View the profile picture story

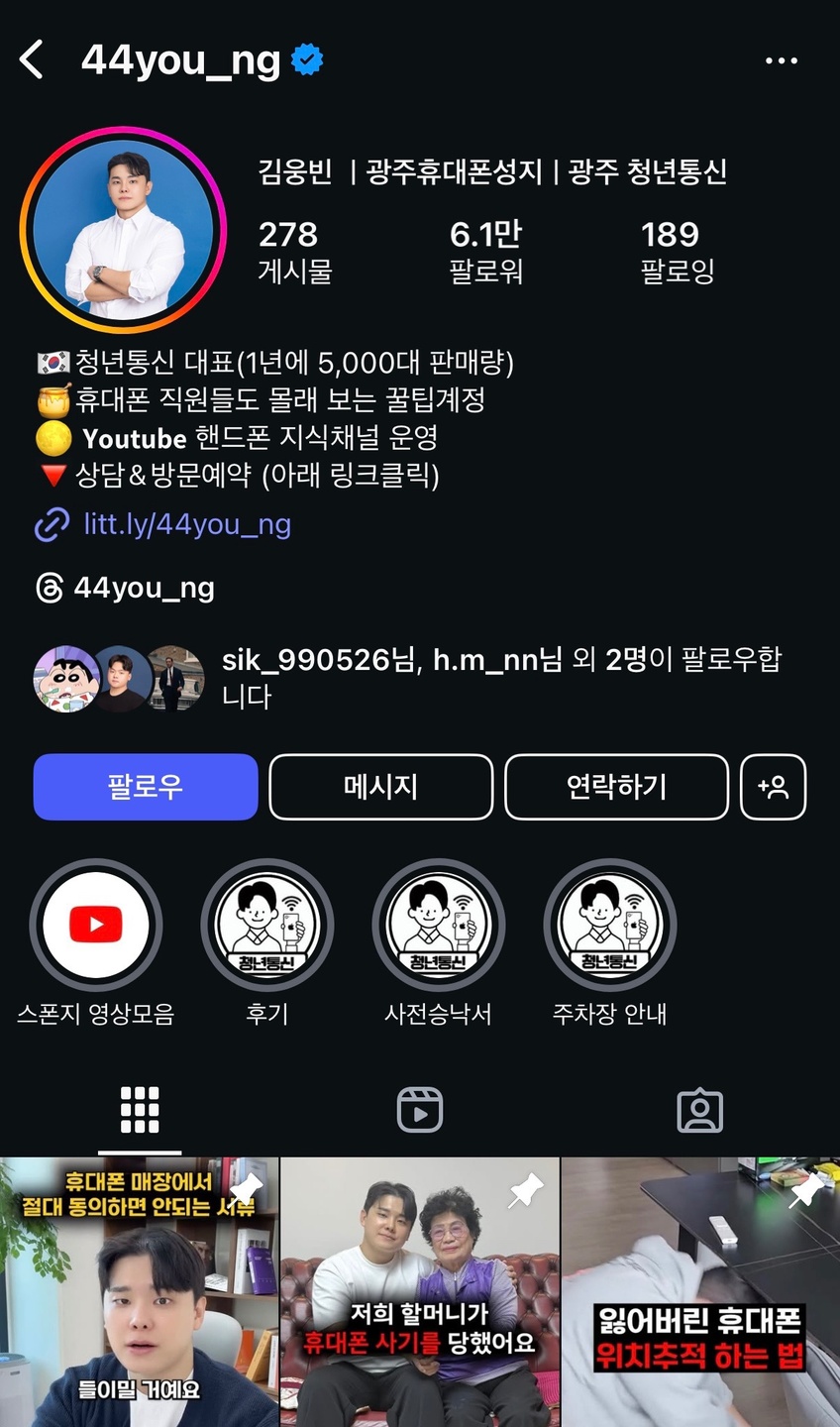123,230
